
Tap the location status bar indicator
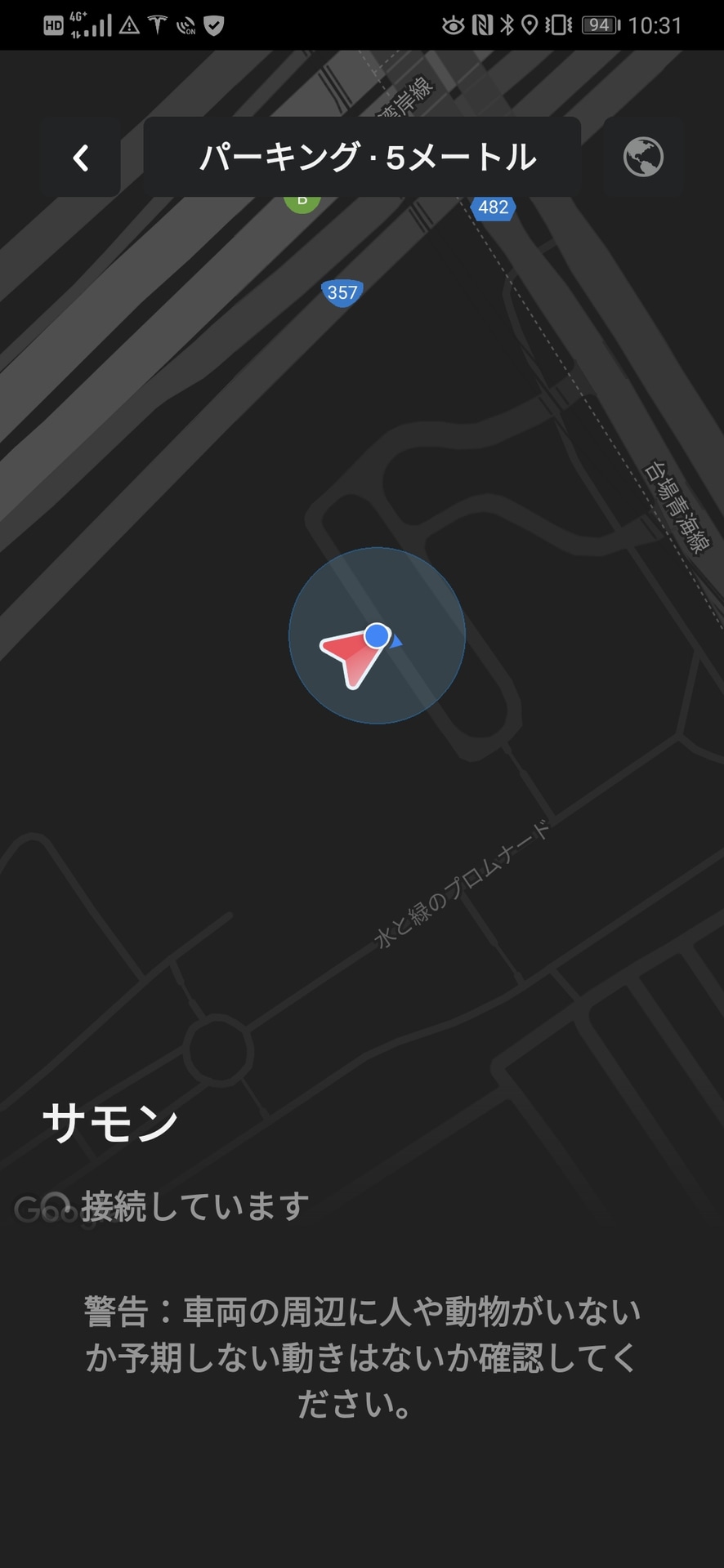point(531,24)
